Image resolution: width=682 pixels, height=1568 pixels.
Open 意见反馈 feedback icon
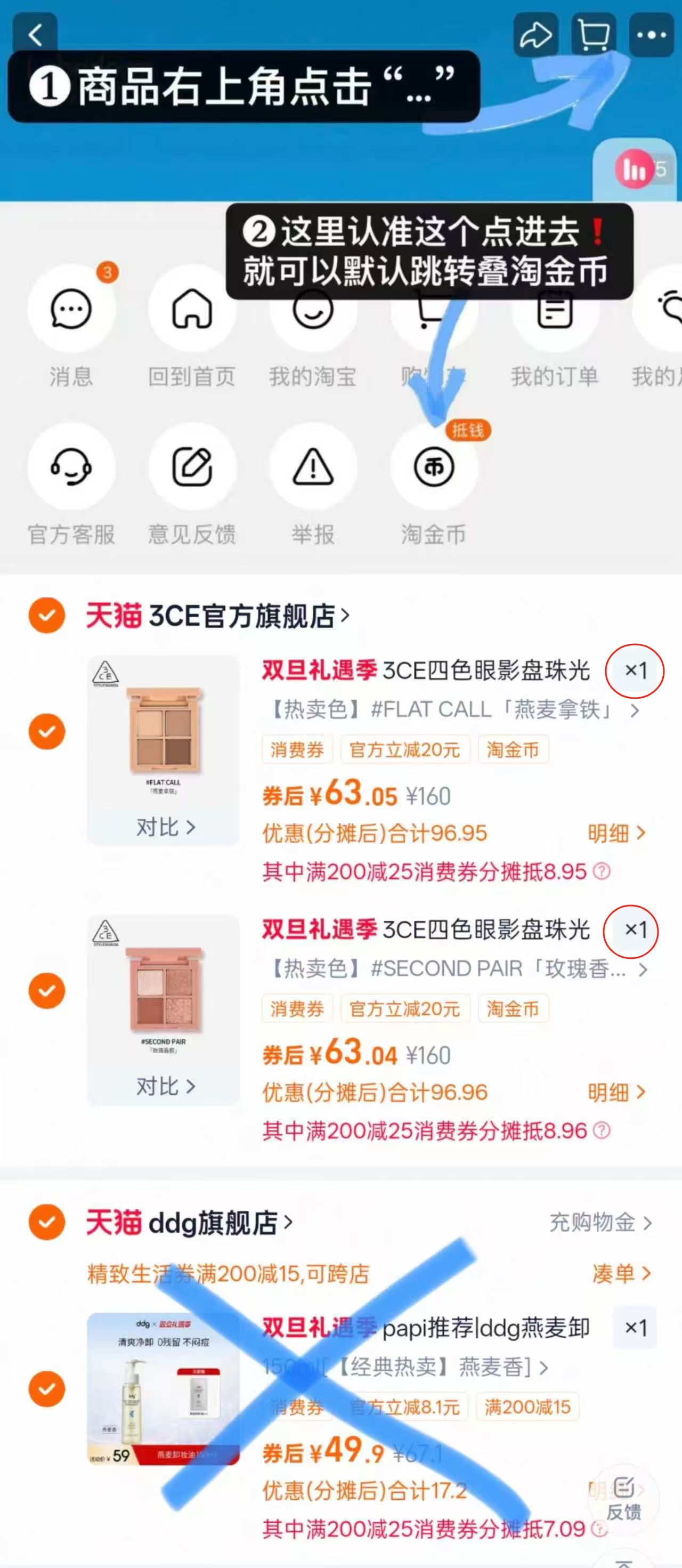[x=192, y=468]
